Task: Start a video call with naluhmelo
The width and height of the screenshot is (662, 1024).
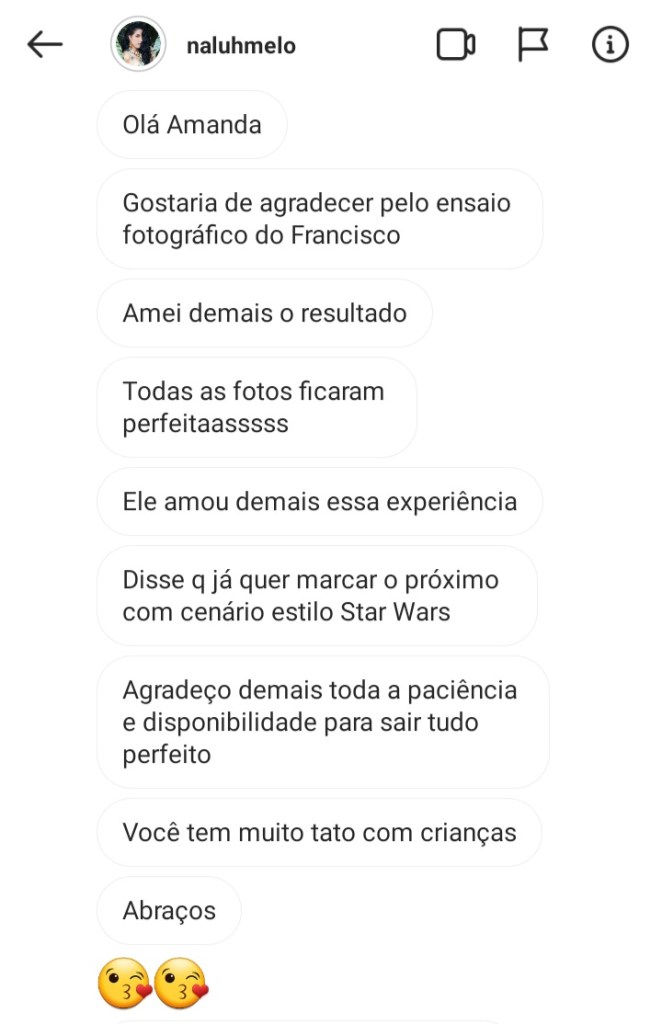Action: point(456,45)
